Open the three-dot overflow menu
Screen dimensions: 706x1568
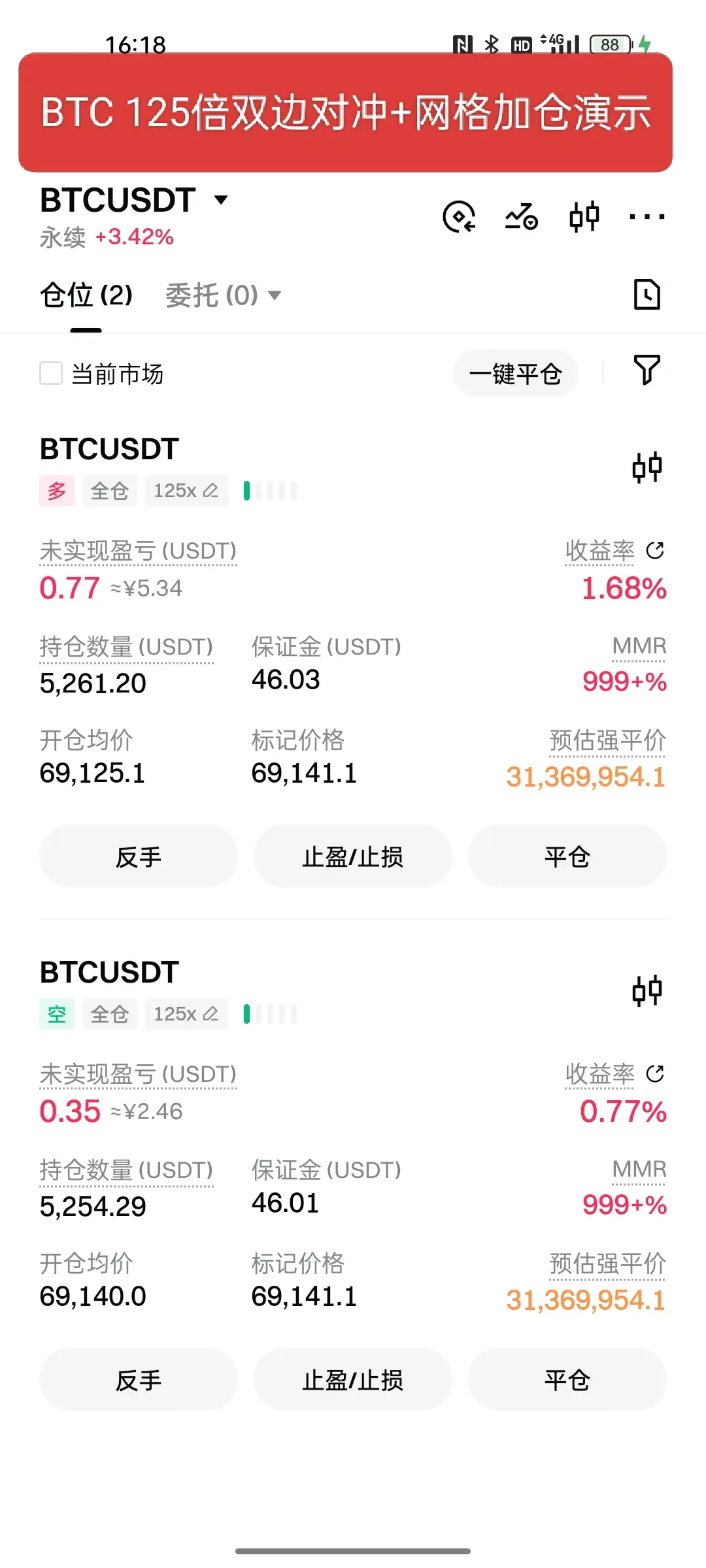tap(647, 217)
